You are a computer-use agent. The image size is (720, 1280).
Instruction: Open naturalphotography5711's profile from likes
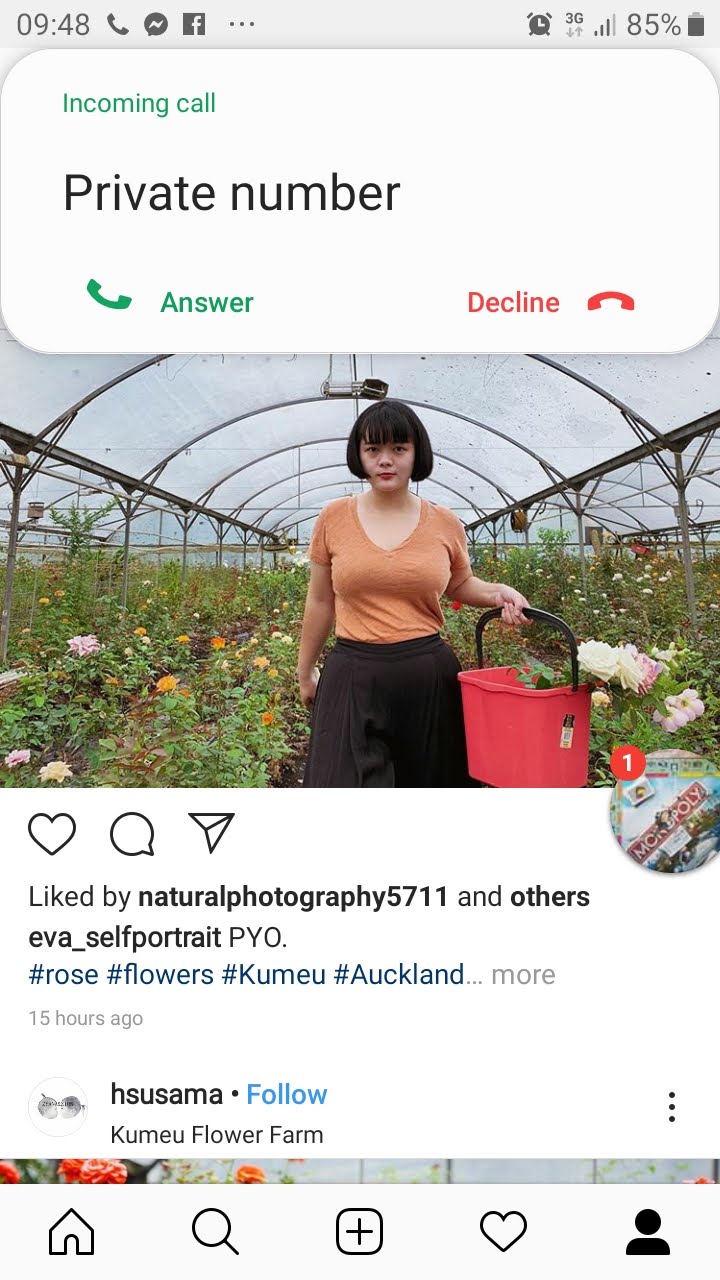pos(293,897)
